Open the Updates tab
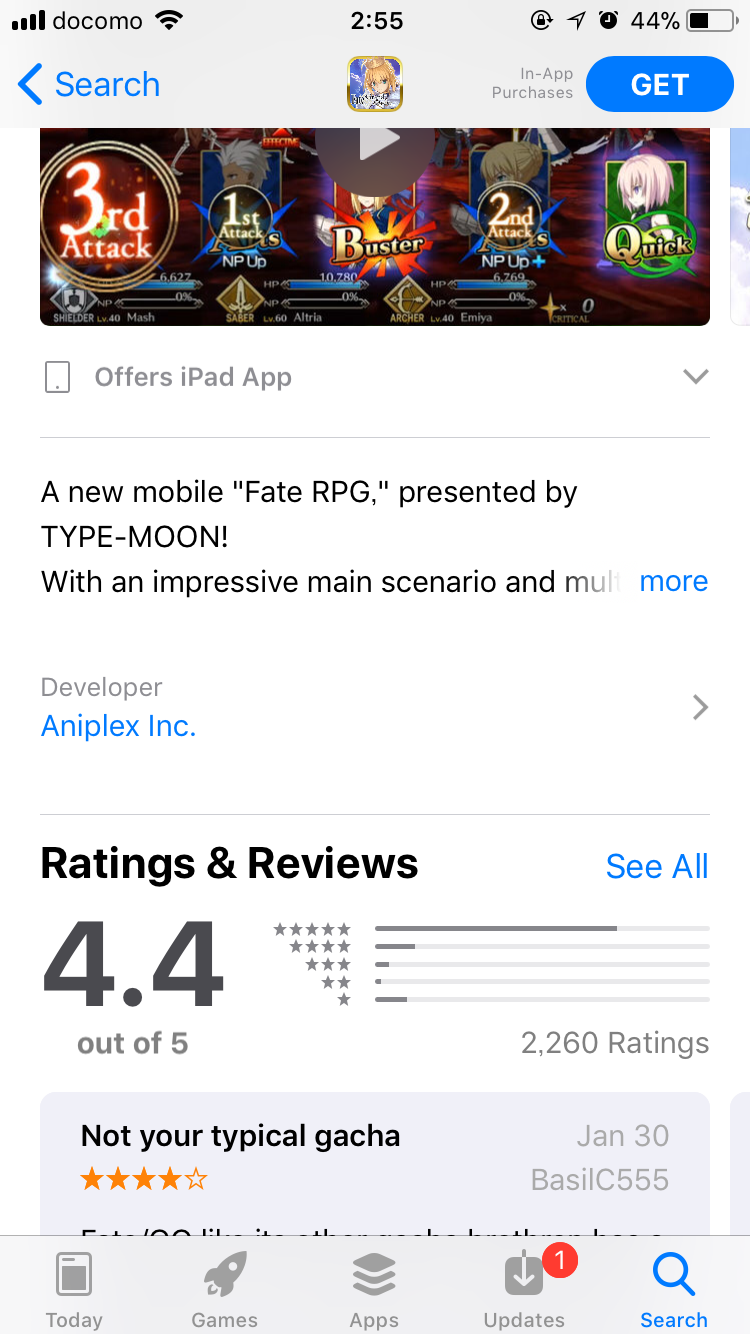Viewport: 750px width, 1334px height. click(x=524, y=1289)
